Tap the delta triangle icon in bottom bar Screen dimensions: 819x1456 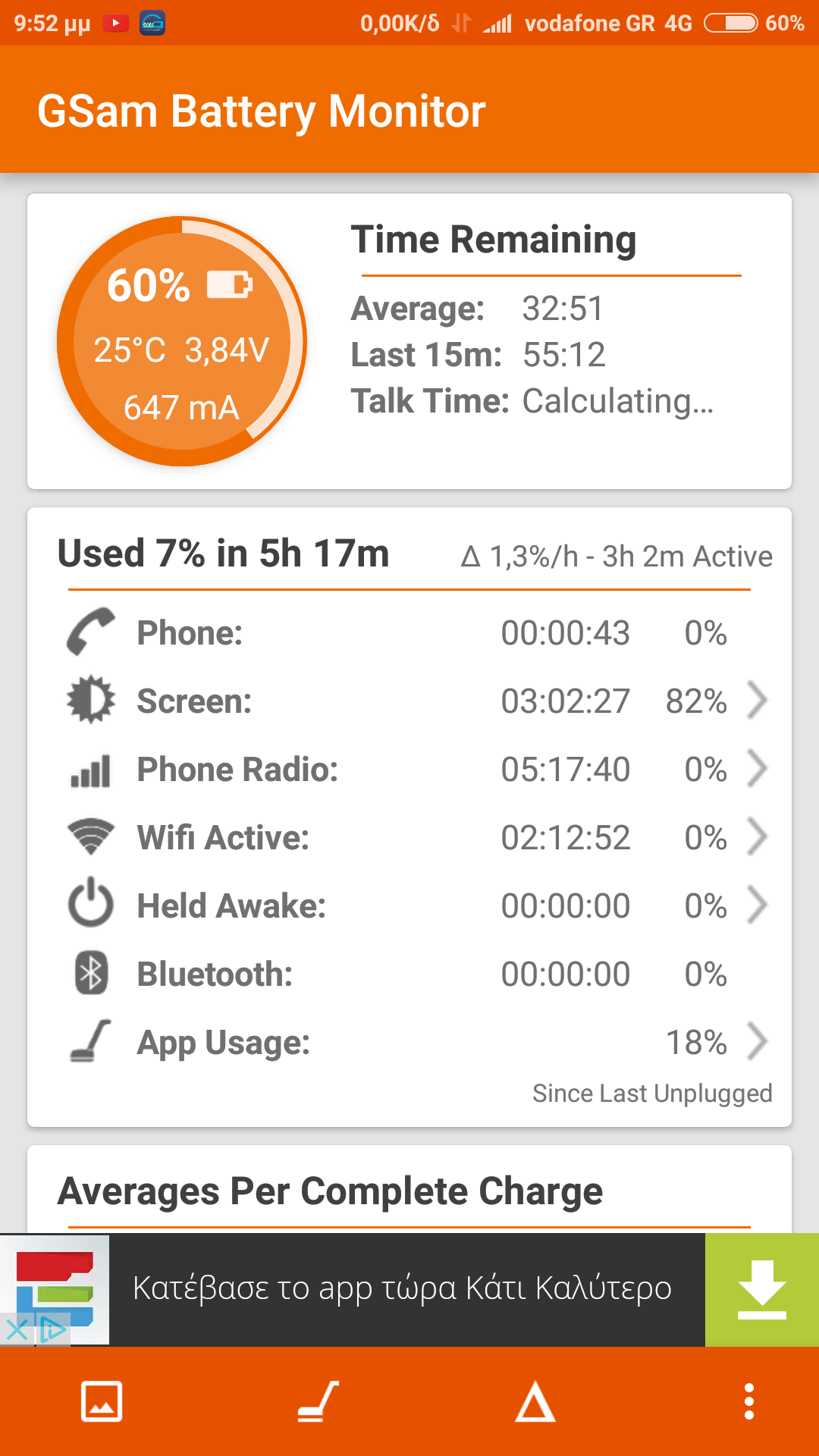point(535,1401)
